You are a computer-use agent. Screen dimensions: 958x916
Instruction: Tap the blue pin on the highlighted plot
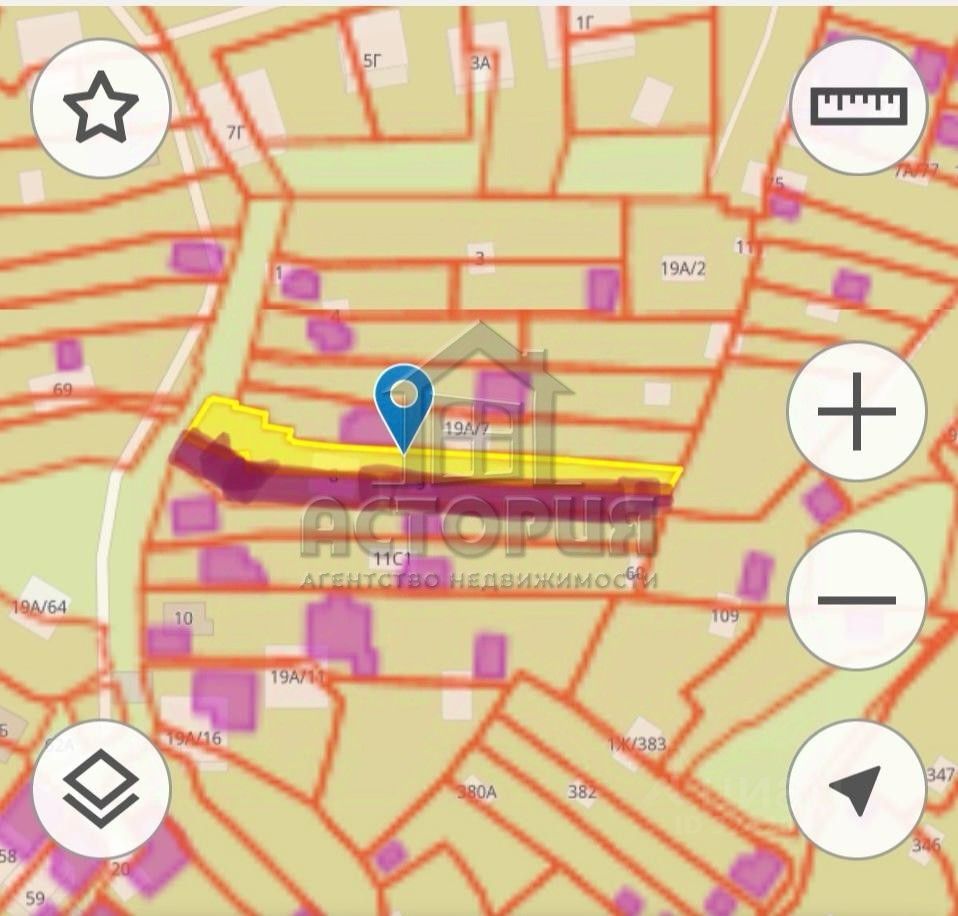coord(404,397)
